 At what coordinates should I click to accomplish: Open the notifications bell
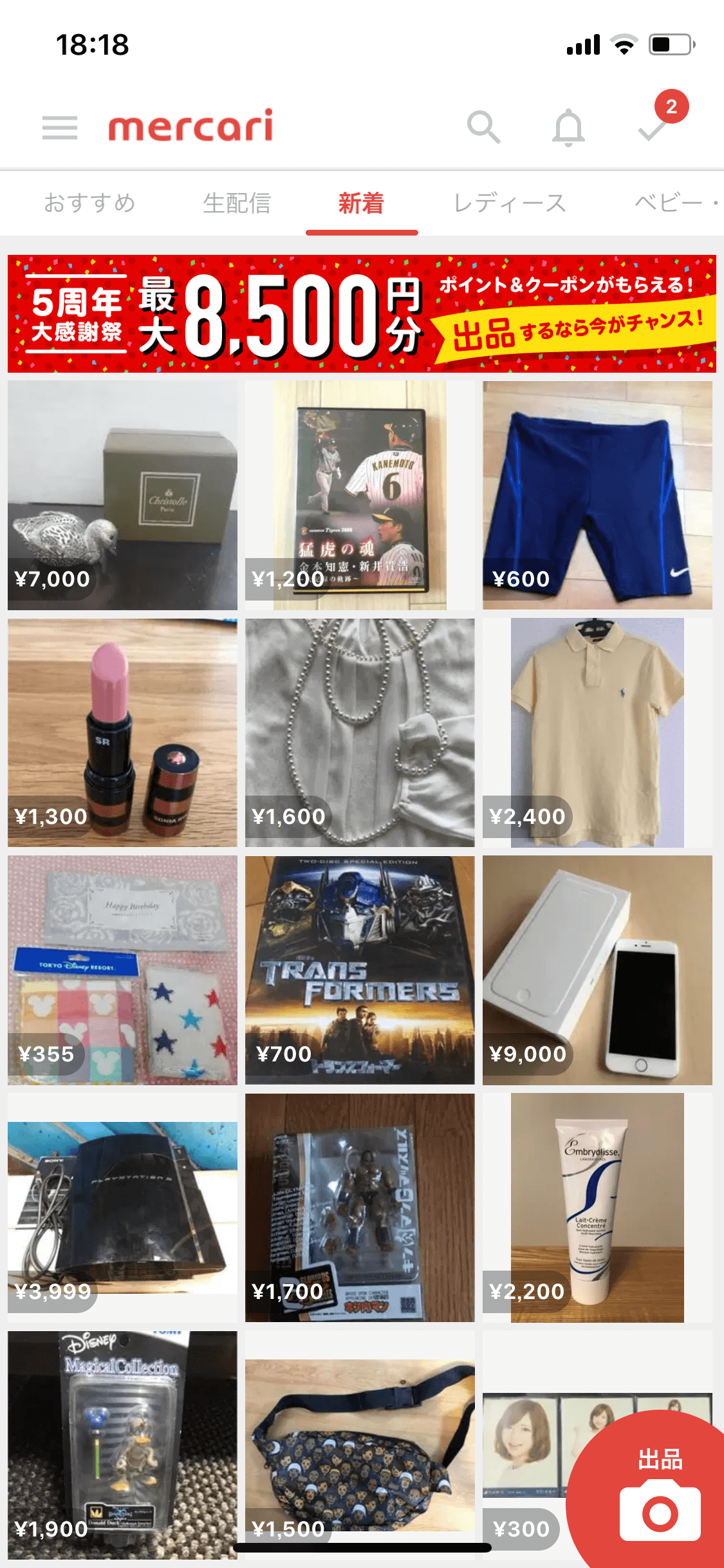568,127
